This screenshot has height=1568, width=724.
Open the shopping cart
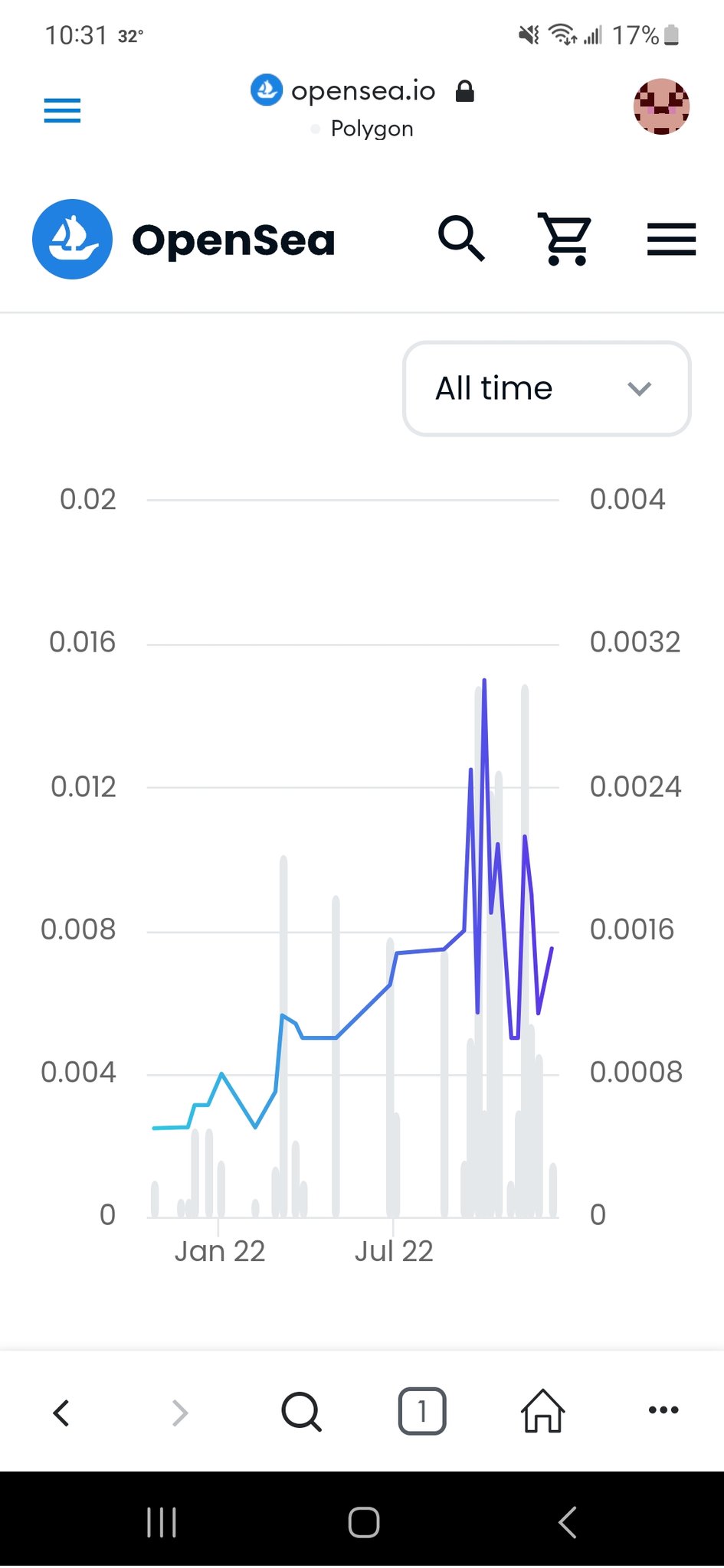(x=565, y=239)
